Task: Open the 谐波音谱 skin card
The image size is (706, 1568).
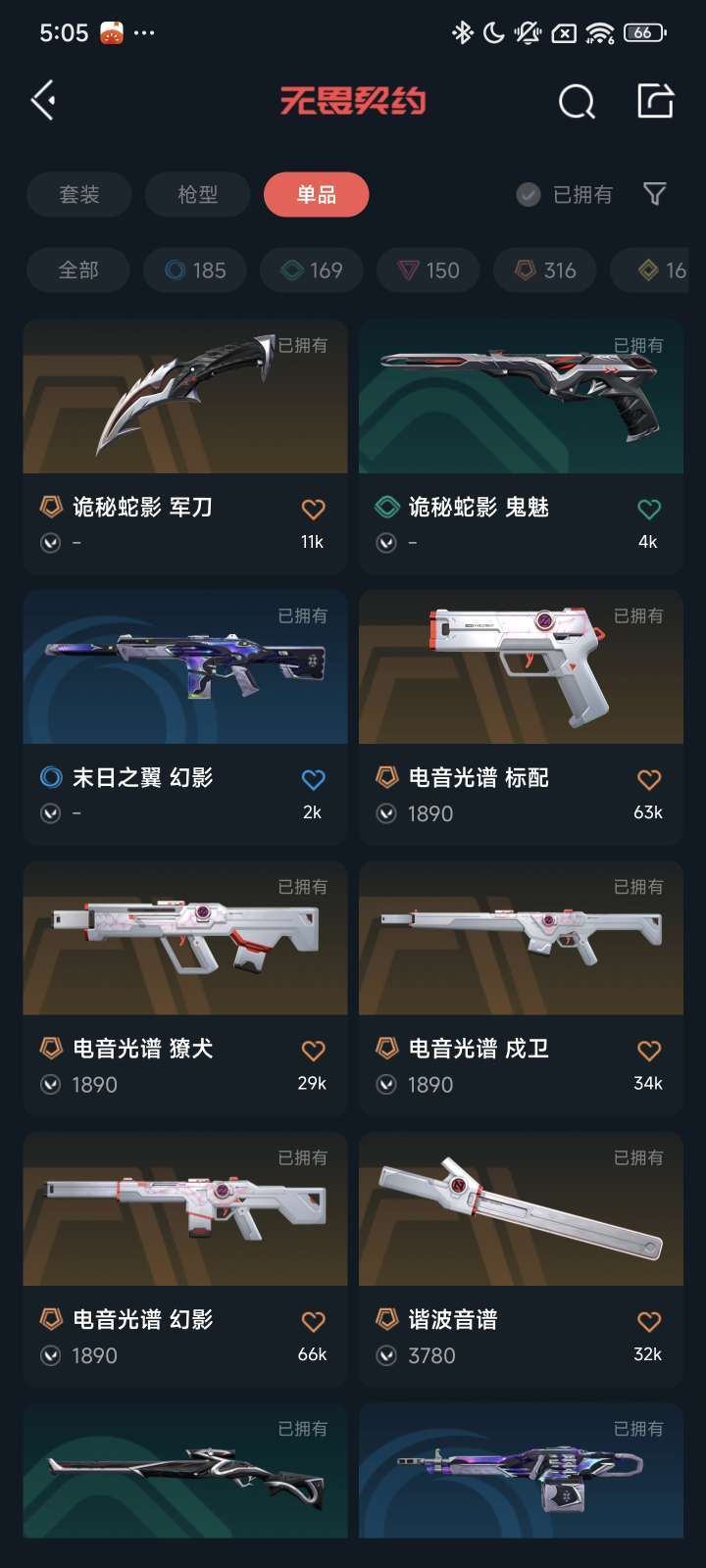Action: (521, 1258)
